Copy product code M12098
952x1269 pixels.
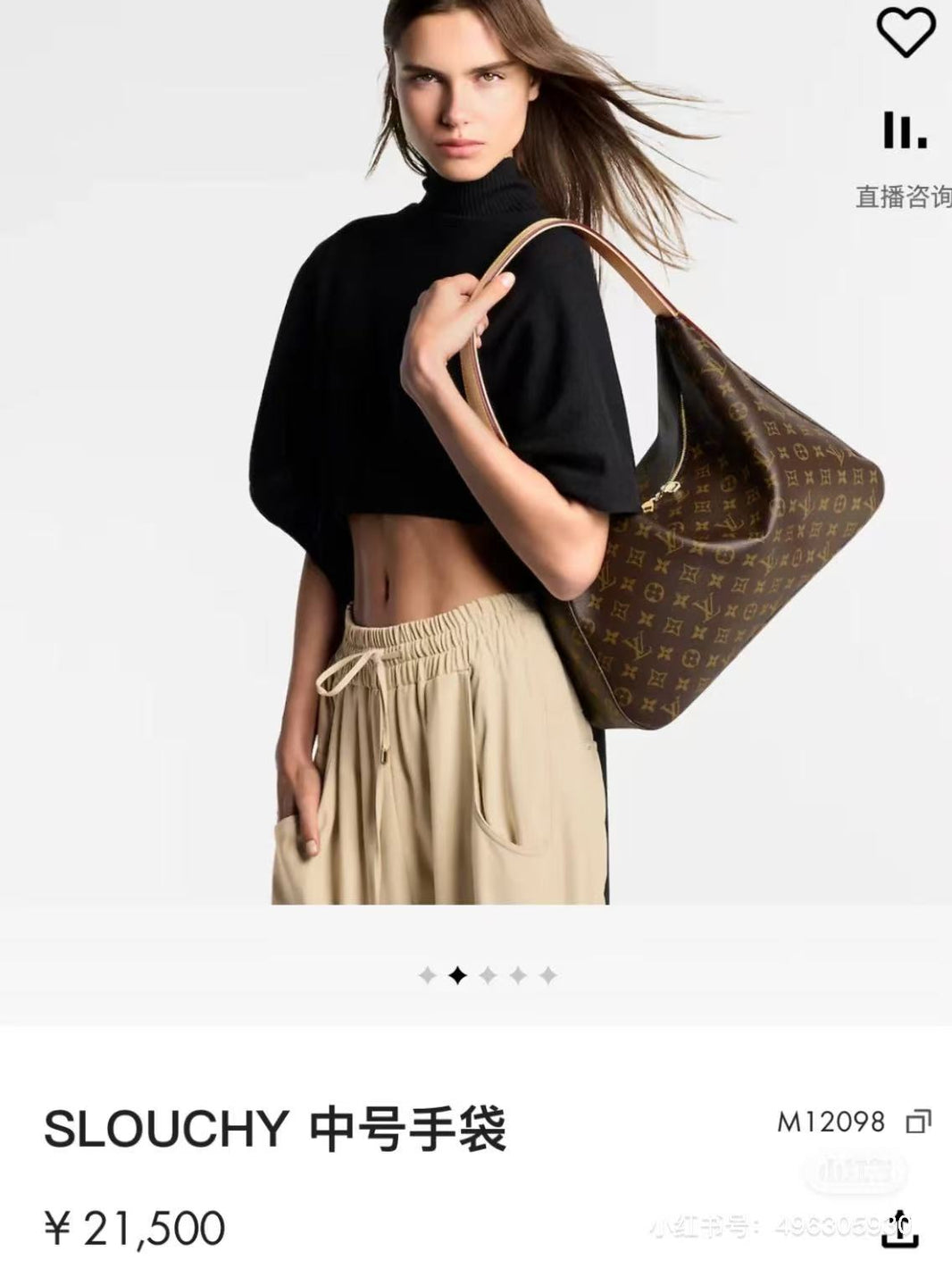(x=918, y=1122)
